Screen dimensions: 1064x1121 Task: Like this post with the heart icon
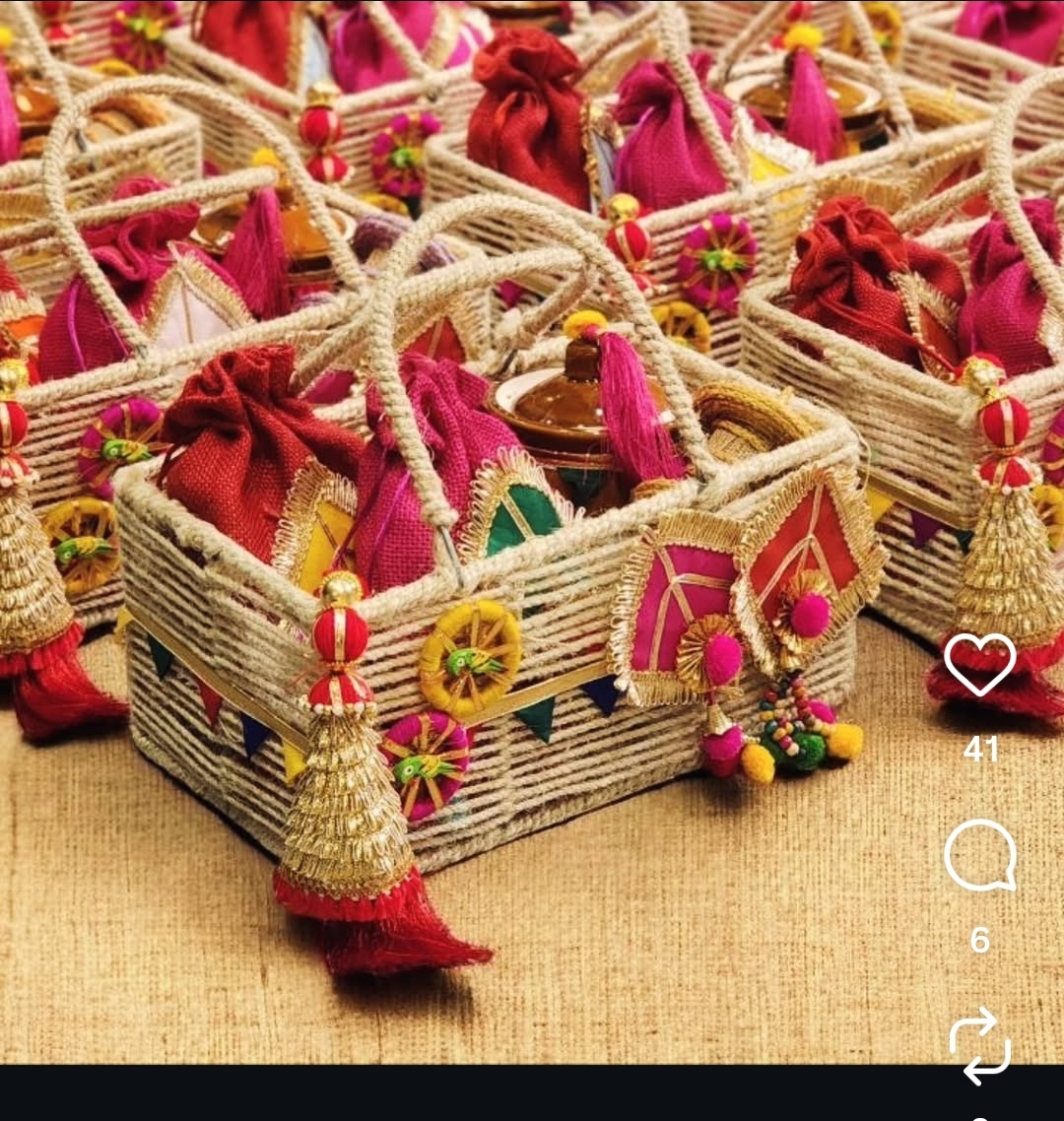[x=979, y=663]
